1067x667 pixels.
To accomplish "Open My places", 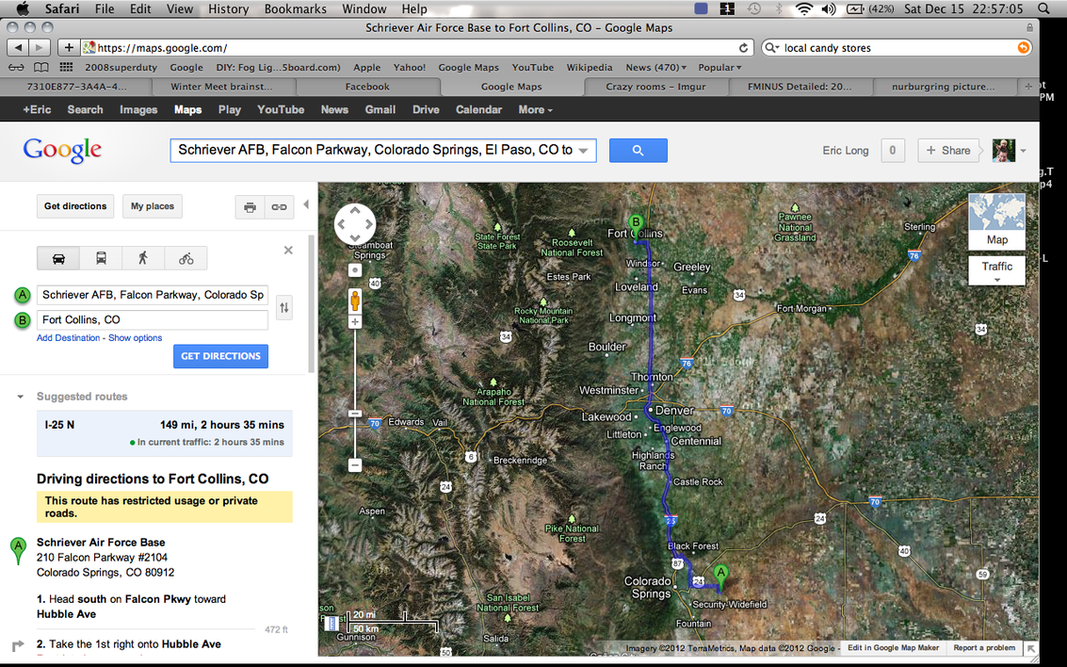I will tap(152, 206).
